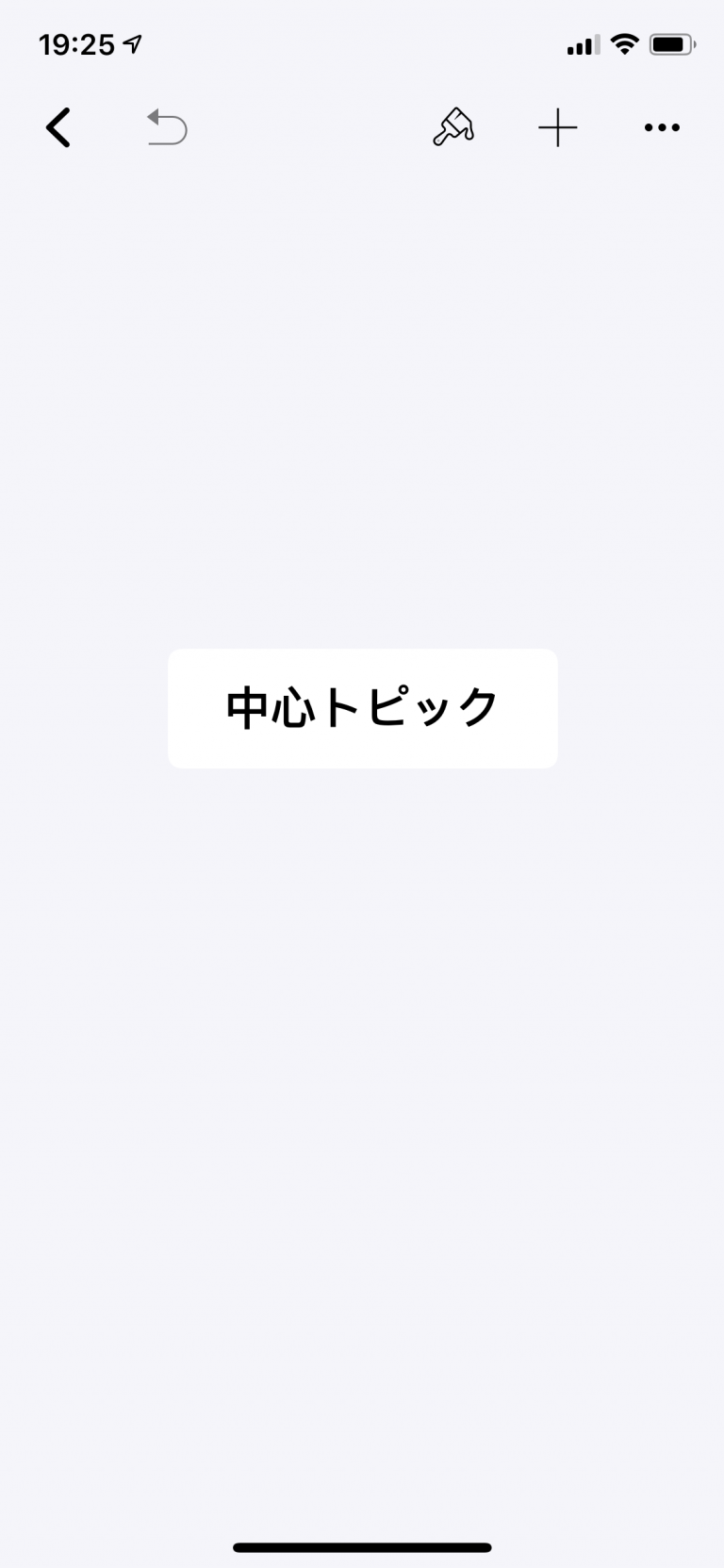This screenshot has width=724, height=1568.
Task: Open the paintbrush style options
Action: point(453,127)
